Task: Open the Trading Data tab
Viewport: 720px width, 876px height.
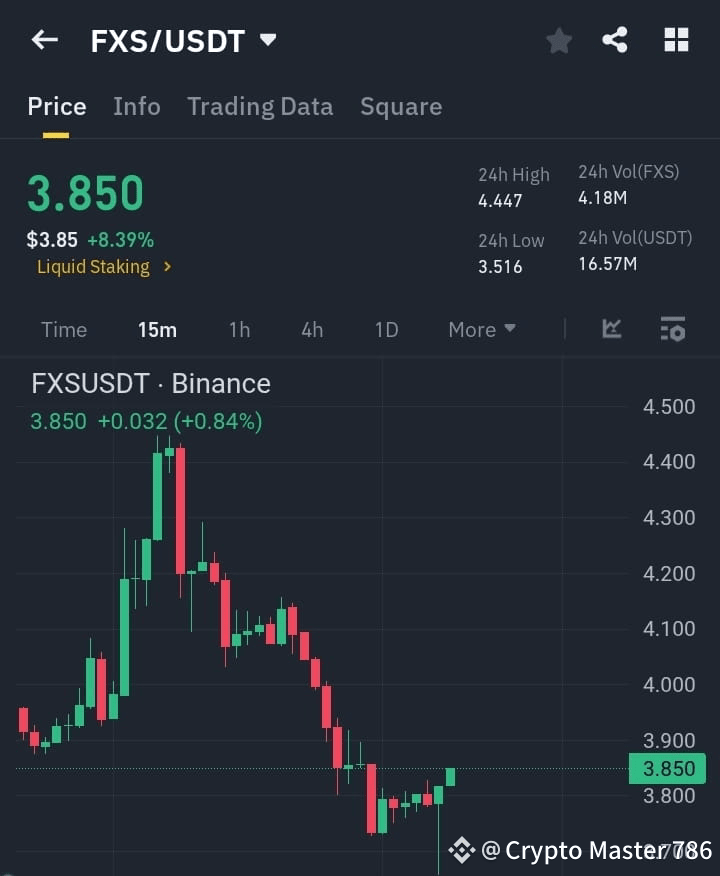Action: 260,106
